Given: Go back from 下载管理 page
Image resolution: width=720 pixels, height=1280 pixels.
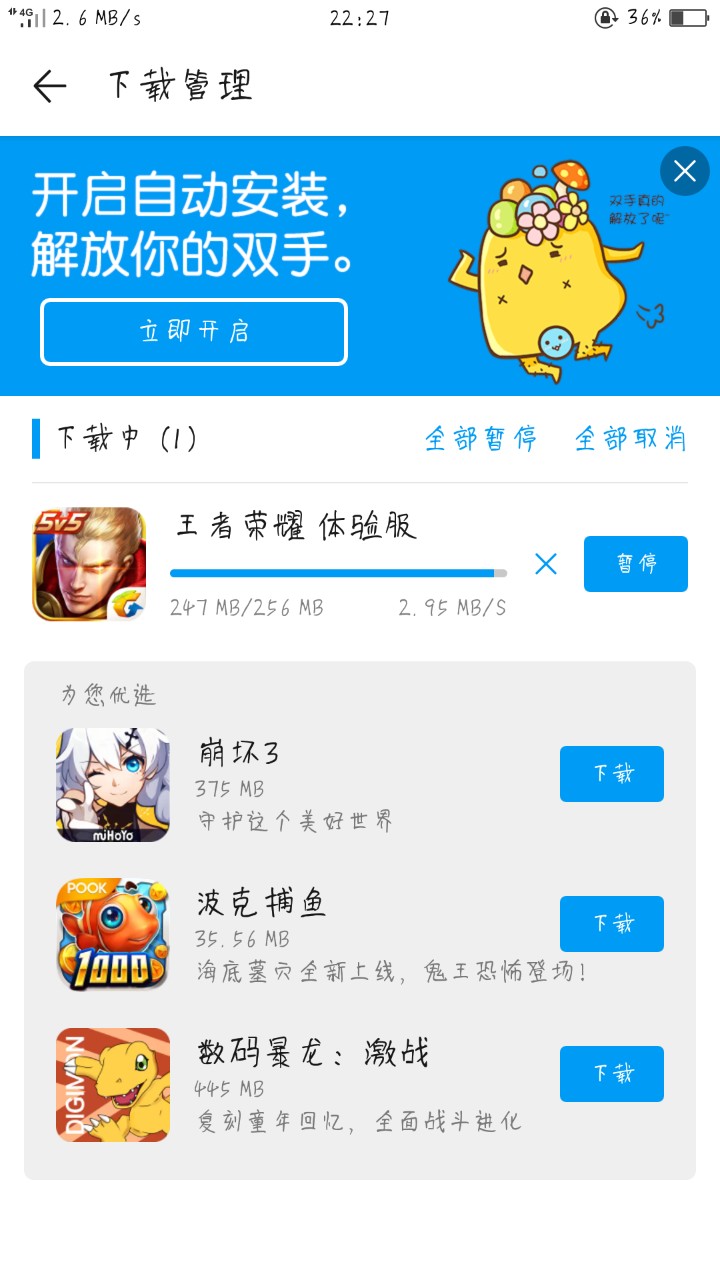Looking at the screenshot, I should 50,86.
